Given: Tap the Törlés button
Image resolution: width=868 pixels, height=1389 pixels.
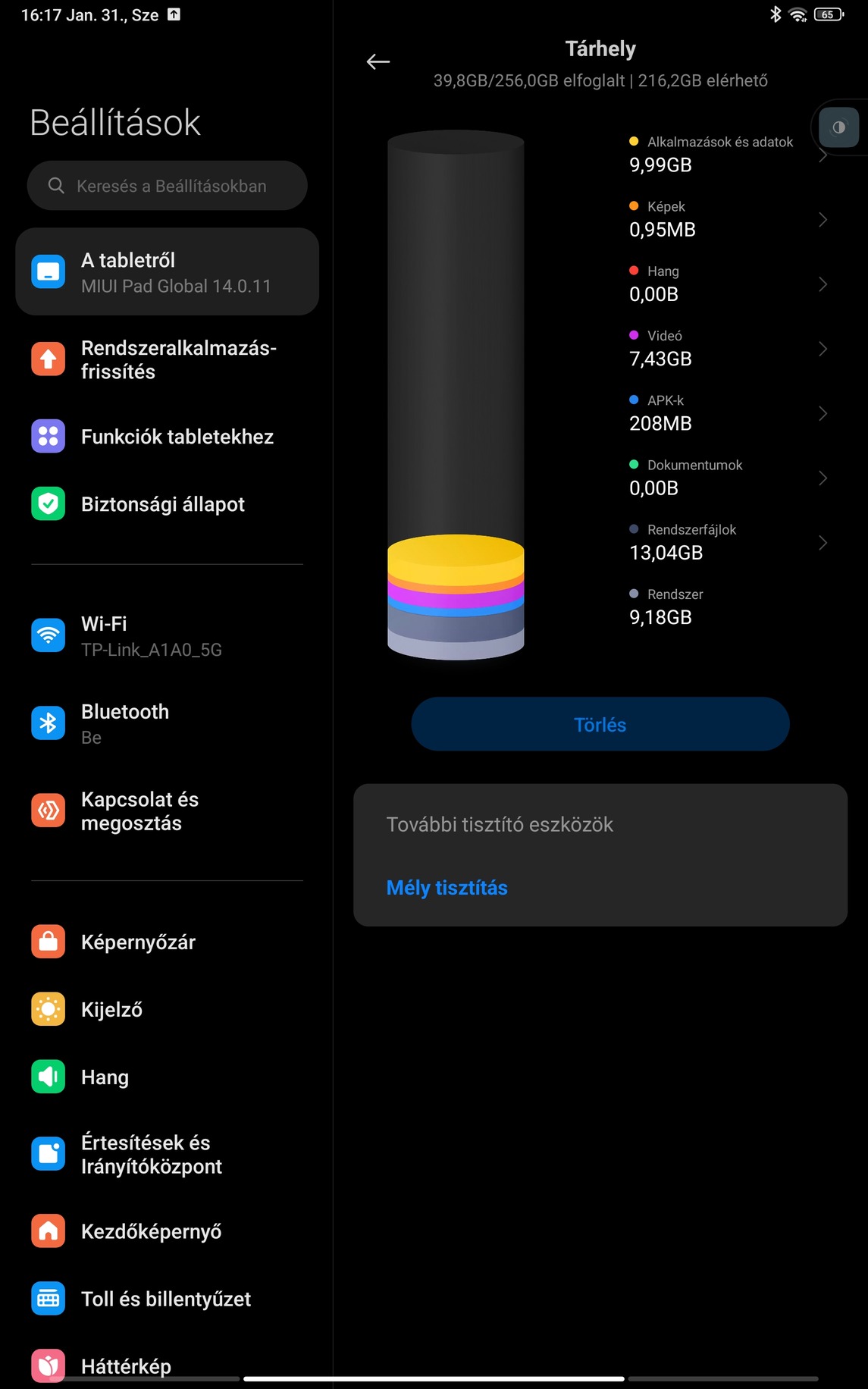Looking at the screenshot, I should 600,725.
